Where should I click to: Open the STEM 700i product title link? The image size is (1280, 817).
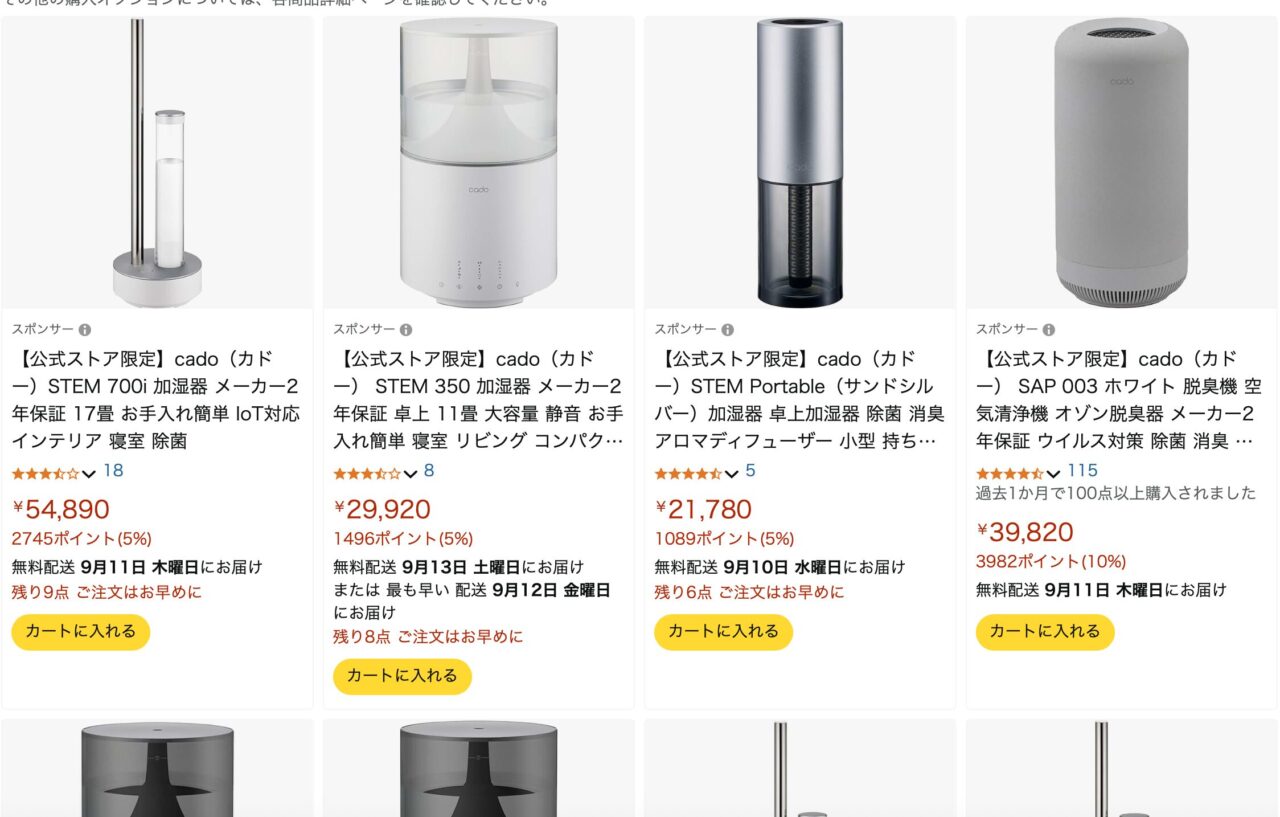[155, 400]
